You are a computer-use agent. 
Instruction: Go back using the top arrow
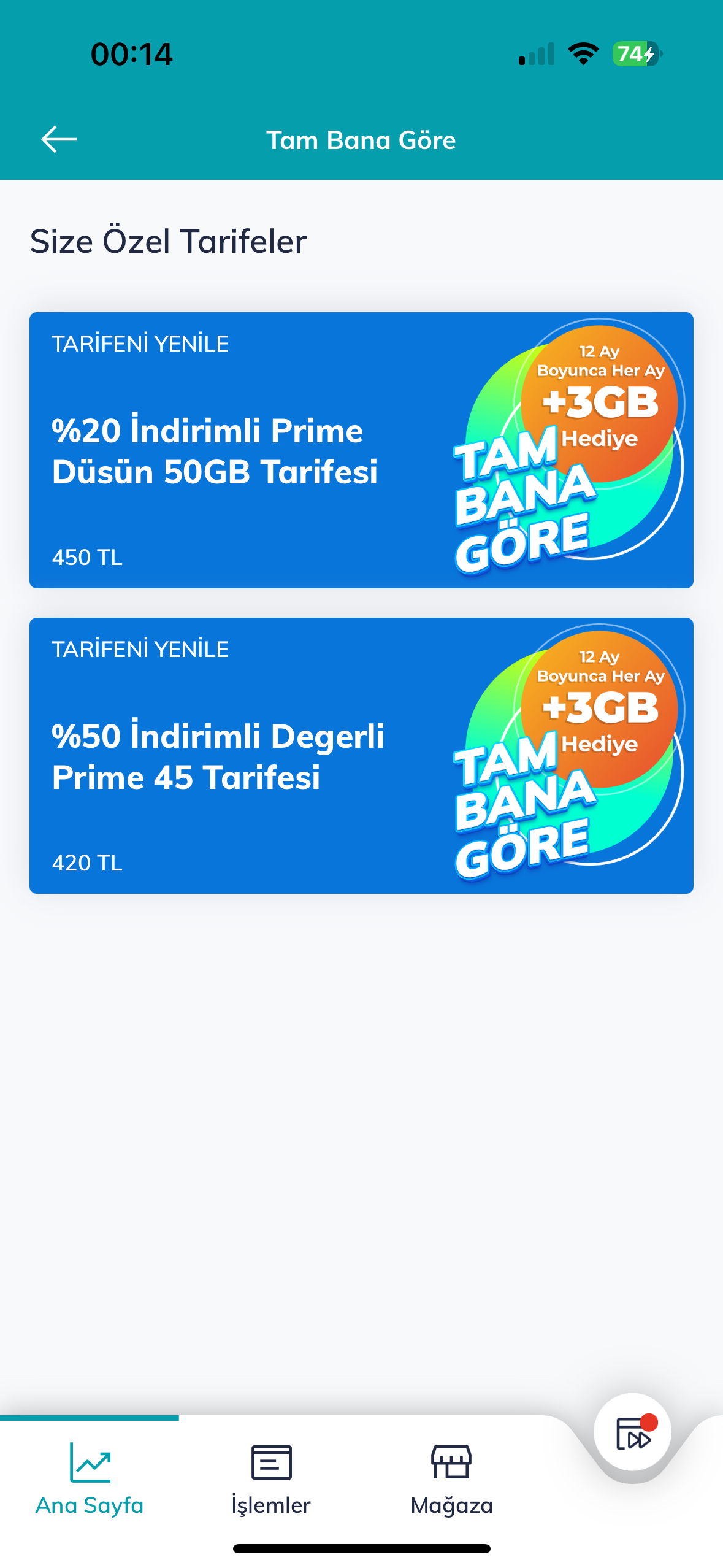point(59,140)
